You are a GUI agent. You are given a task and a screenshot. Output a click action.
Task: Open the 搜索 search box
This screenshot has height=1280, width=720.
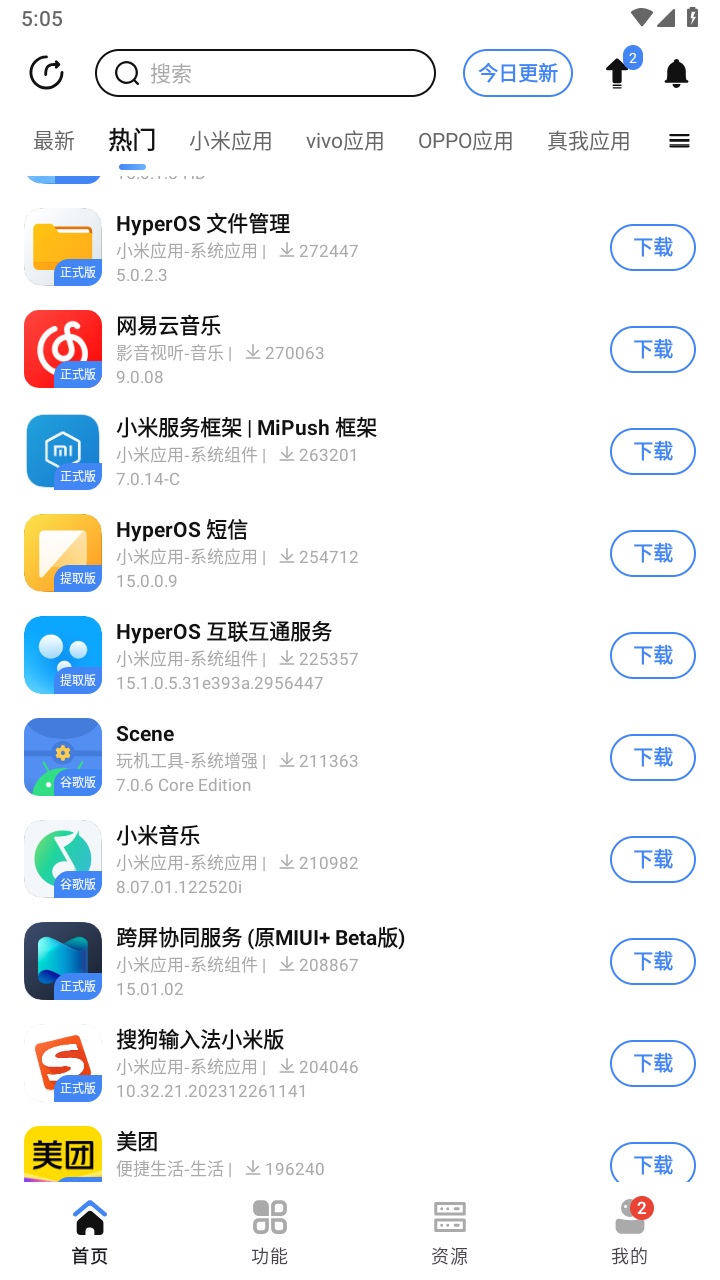[x=265, y=73]
